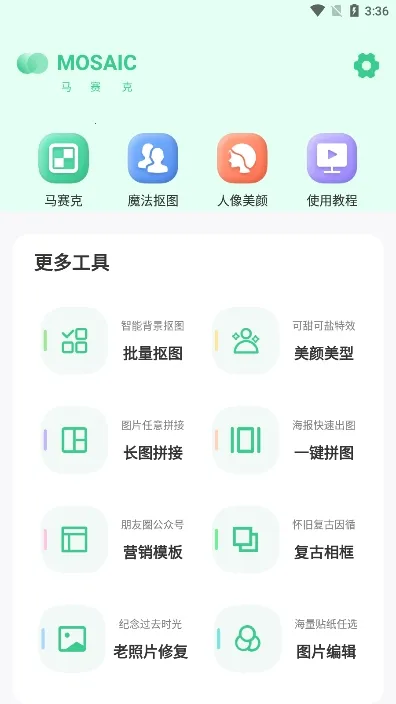Open 美颜美型 beauty tool

click(x=284, y=341)
